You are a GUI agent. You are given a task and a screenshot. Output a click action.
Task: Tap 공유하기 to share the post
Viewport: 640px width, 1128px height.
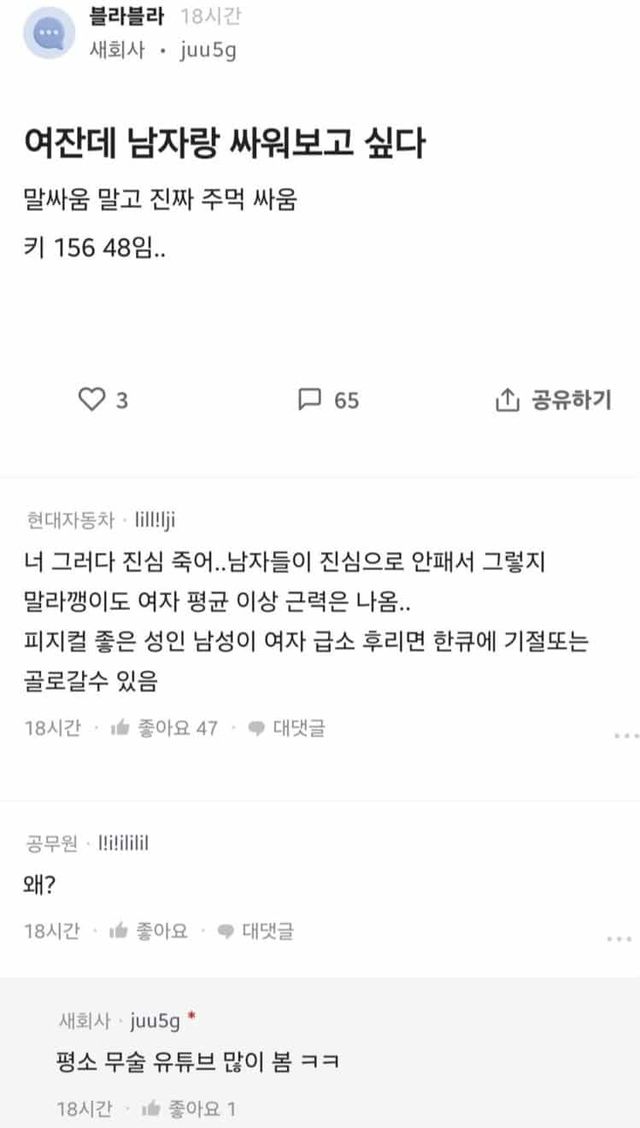[x=553, y=401]
